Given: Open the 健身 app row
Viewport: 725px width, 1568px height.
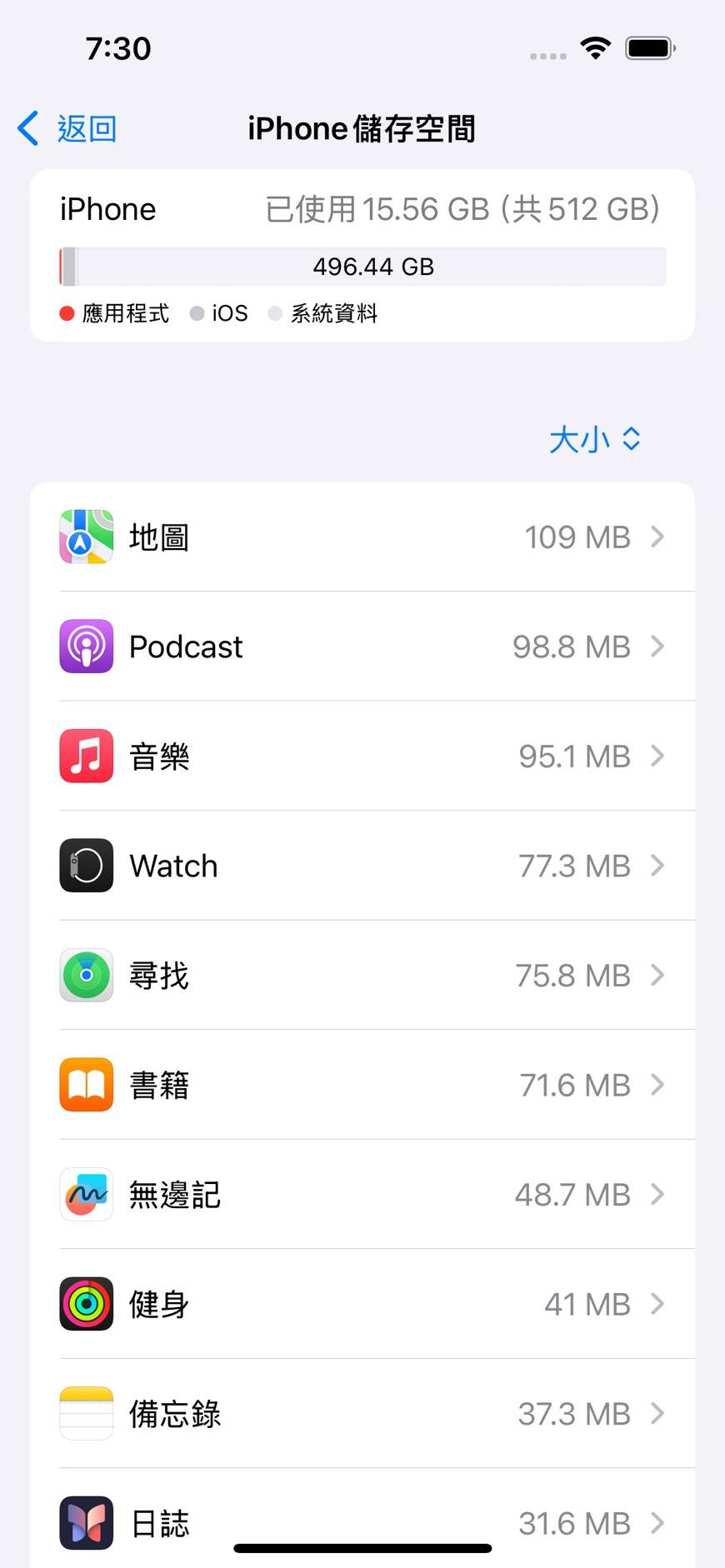Looking at the screenshot, I should 362,1304.
